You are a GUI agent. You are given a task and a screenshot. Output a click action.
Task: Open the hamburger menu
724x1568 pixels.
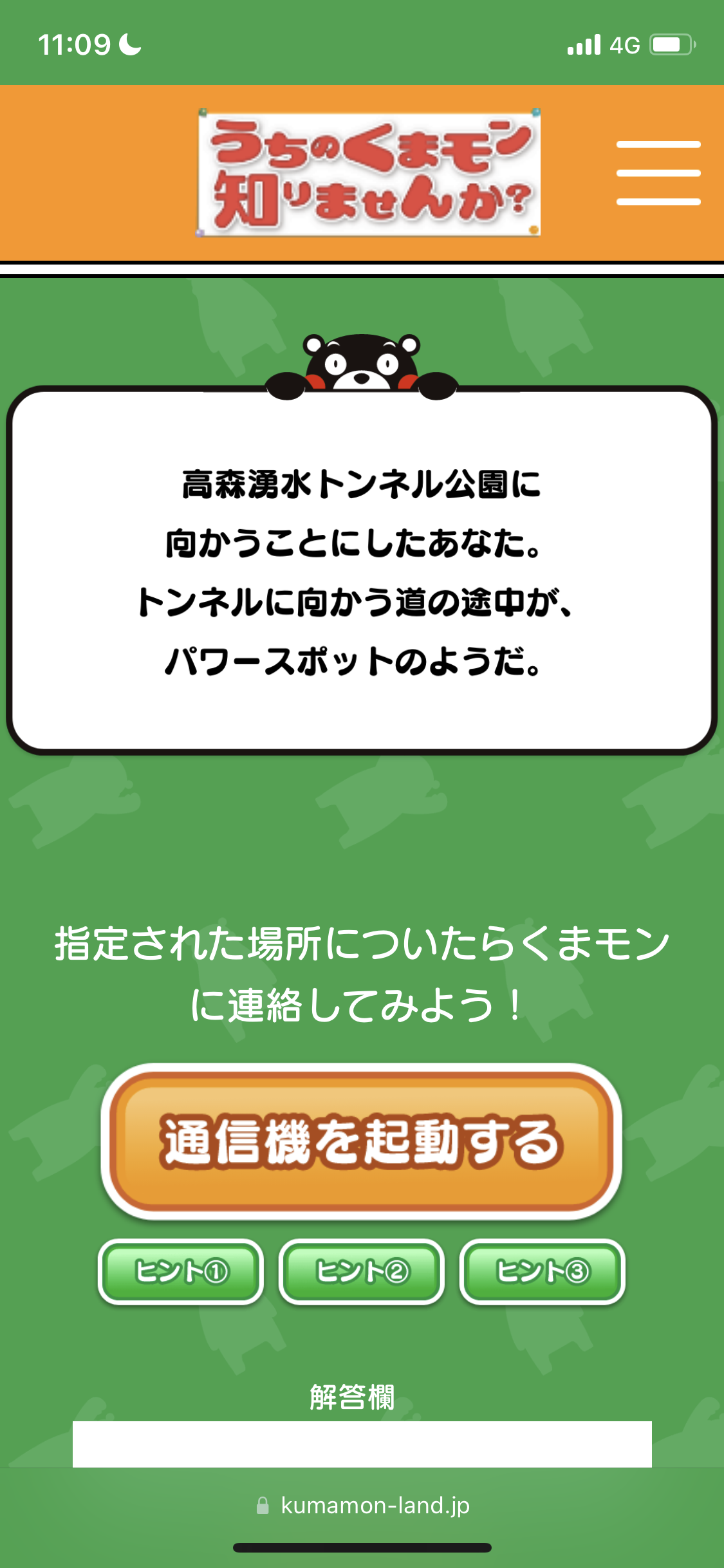658,173
